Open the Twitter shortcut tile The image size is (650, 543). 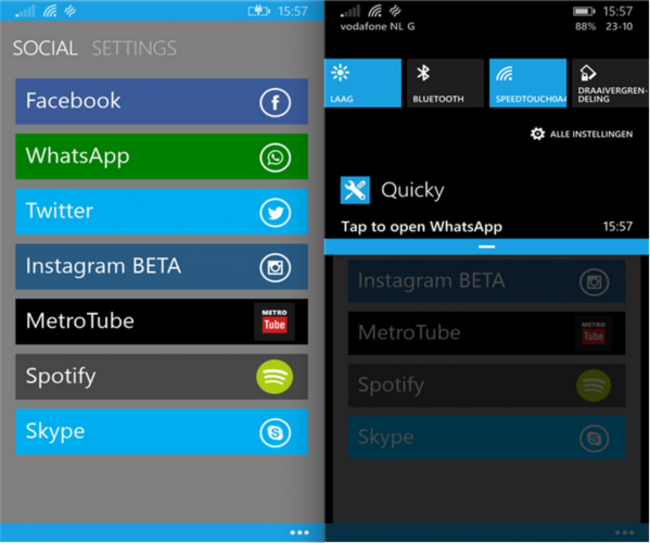[161, 211]
